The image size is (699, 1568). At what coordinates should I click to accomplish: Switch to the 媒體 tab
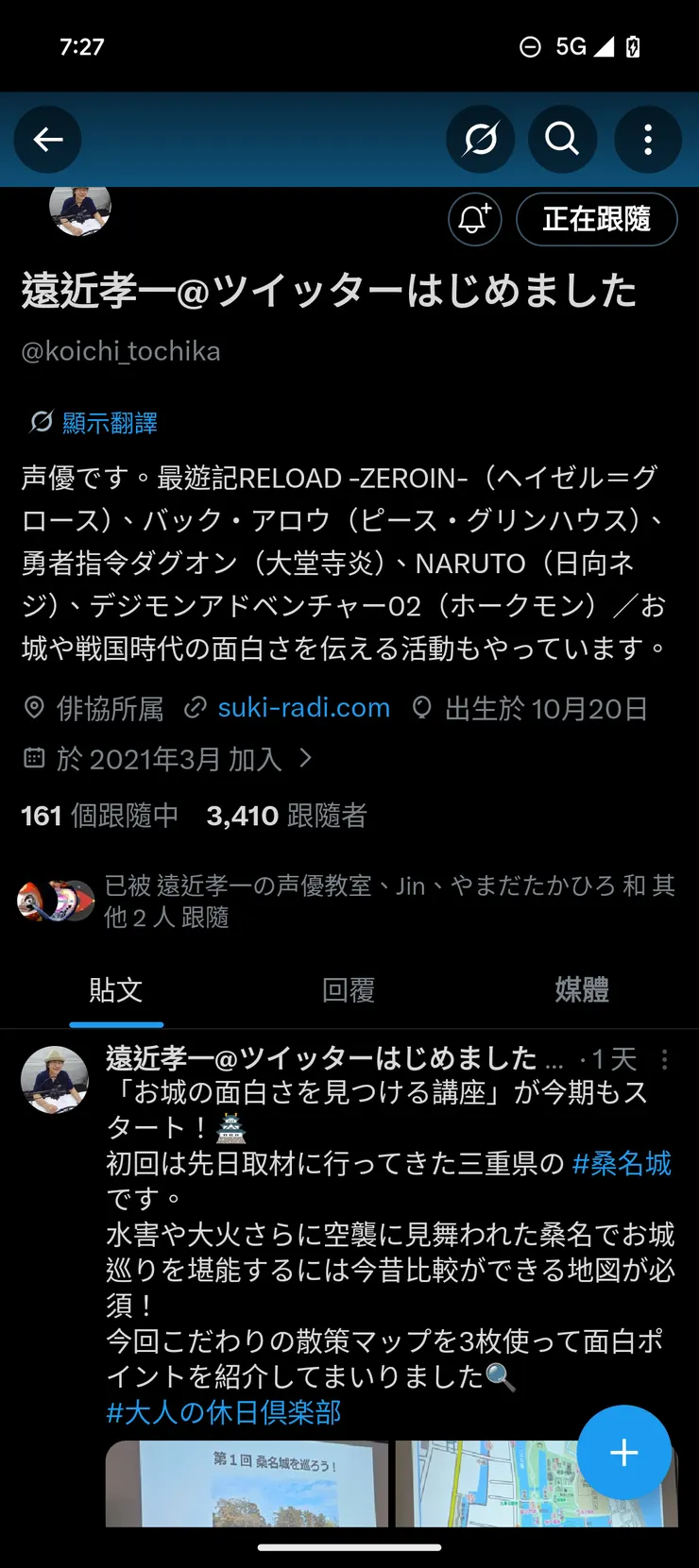coord(581,989)
